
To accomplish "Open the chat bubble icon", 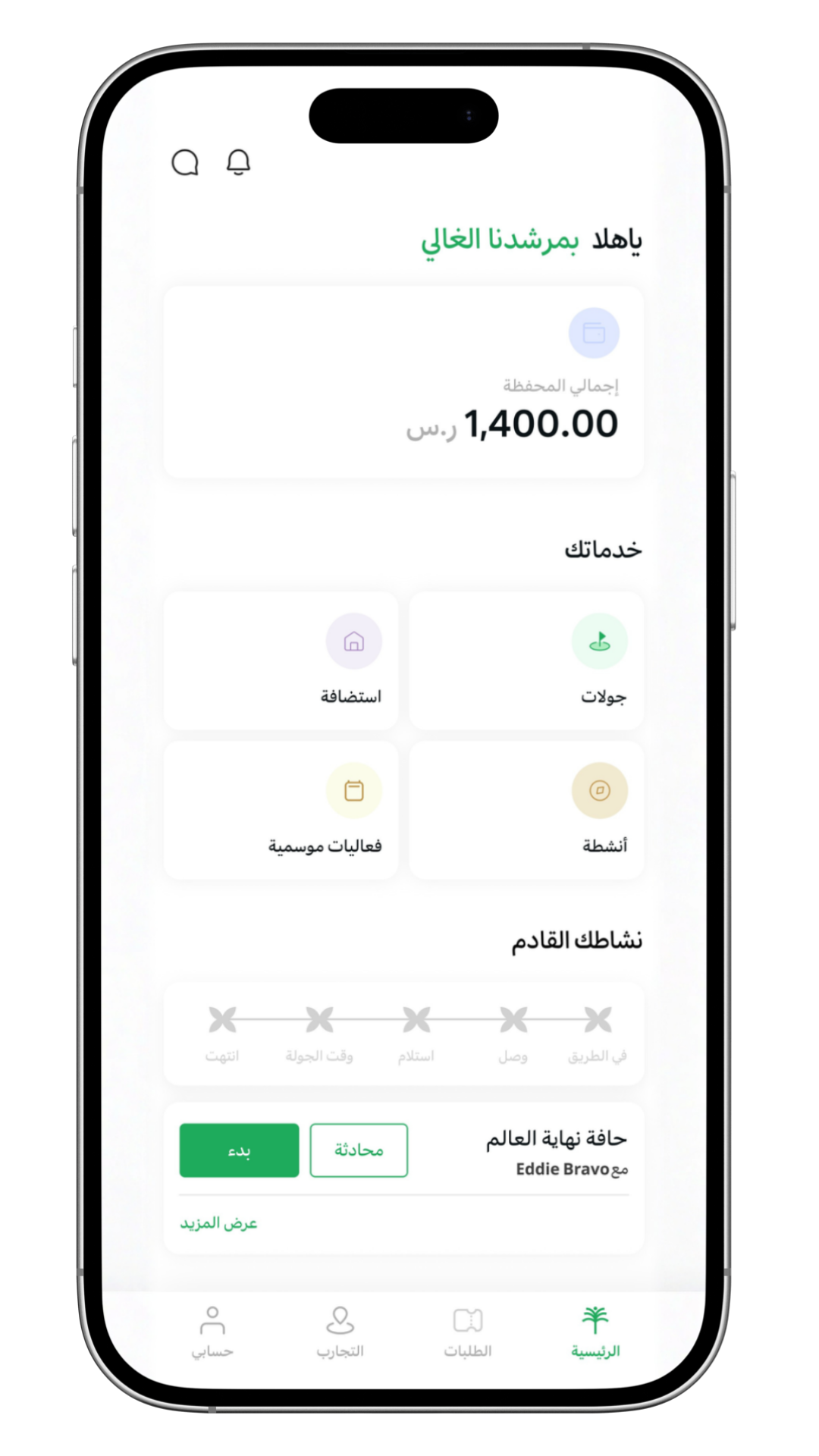I will tap(185, 162).
